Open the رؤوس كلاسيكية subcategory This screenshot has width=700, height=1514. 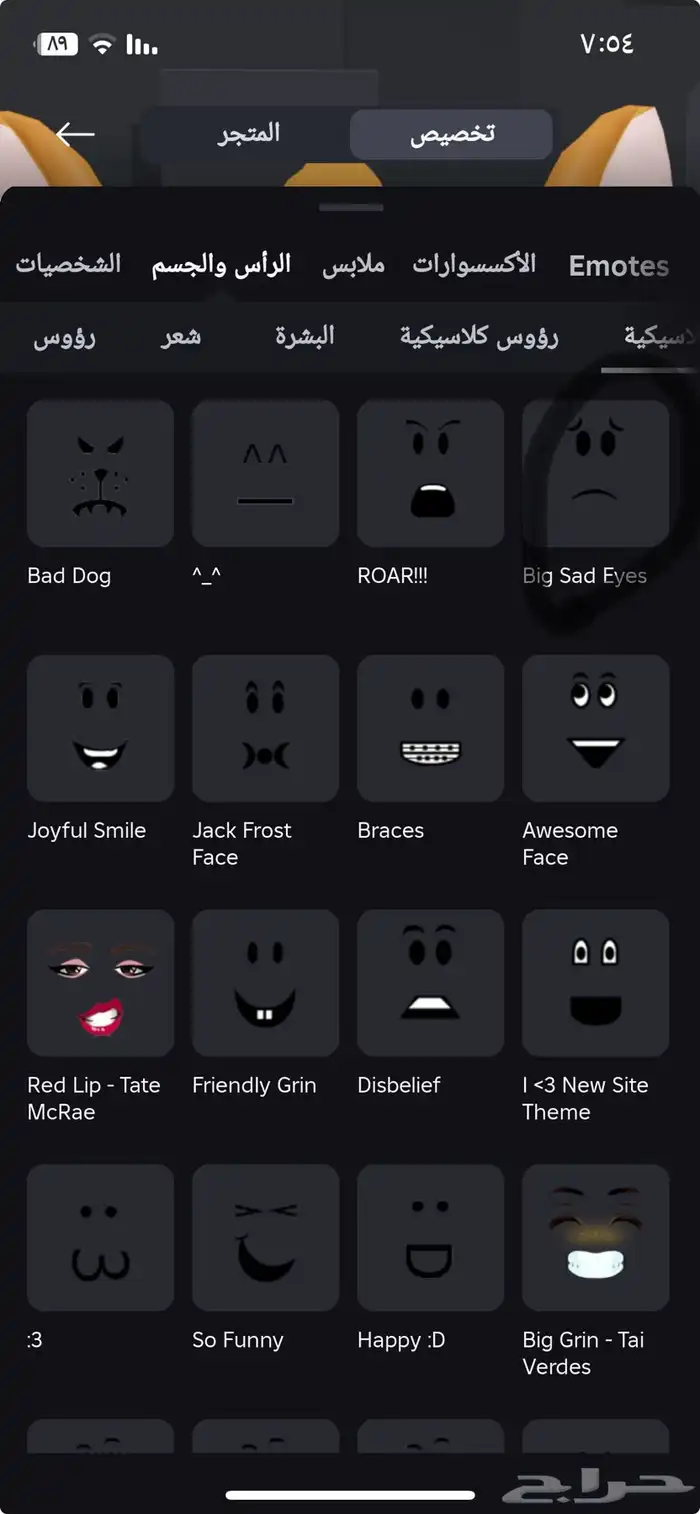pyautogui.click(x=479, y=336)
